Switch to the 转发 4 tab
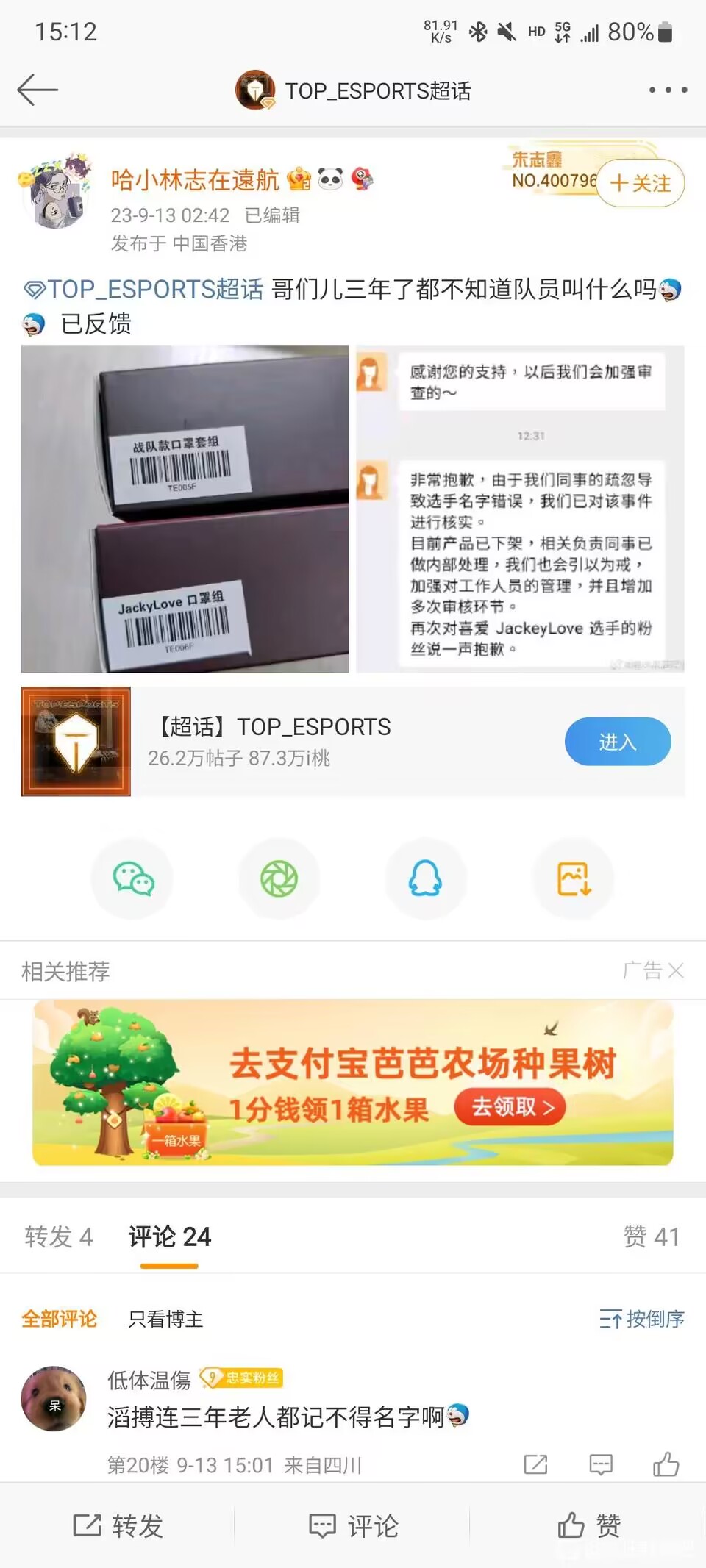 click(58, 1237)
